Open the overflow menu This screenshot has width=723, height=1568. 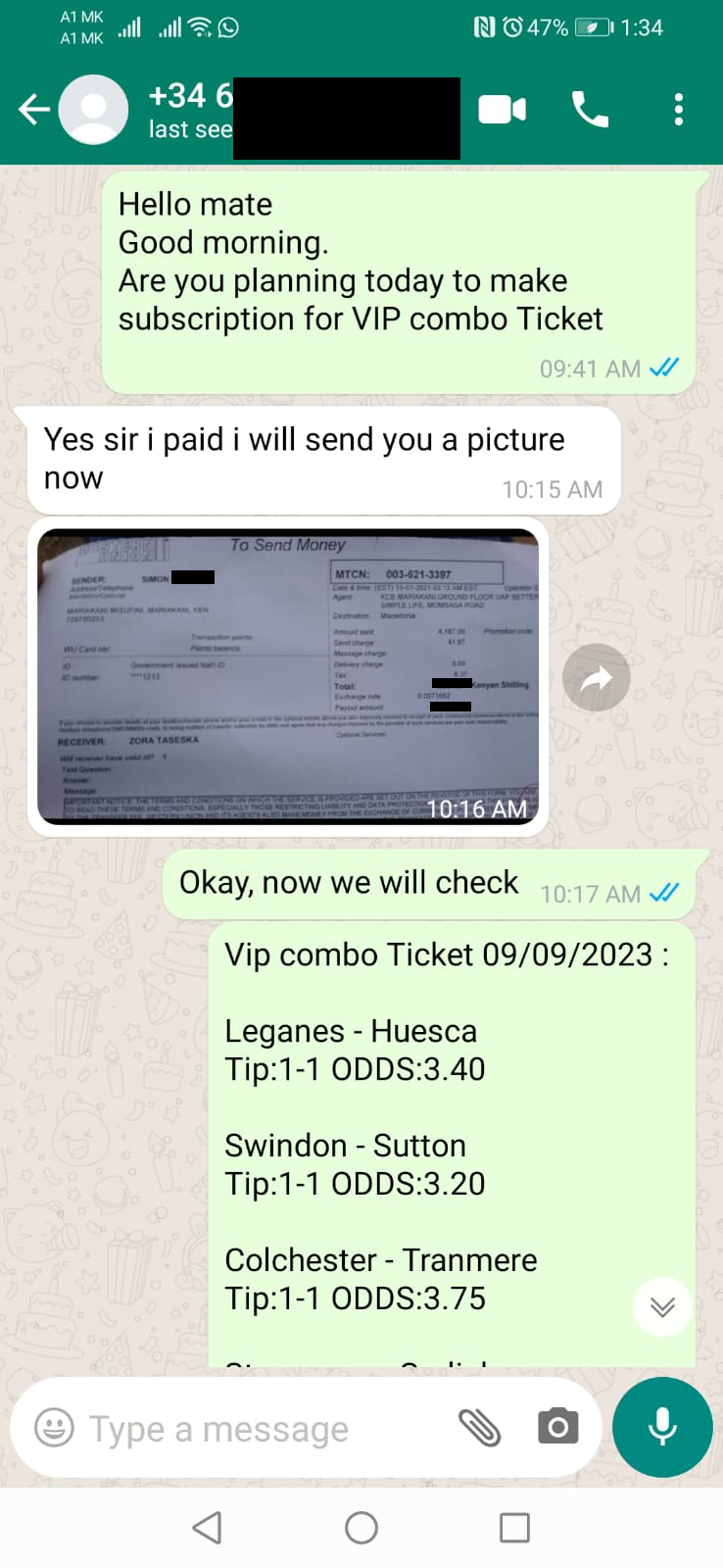(x=678, y=110)
